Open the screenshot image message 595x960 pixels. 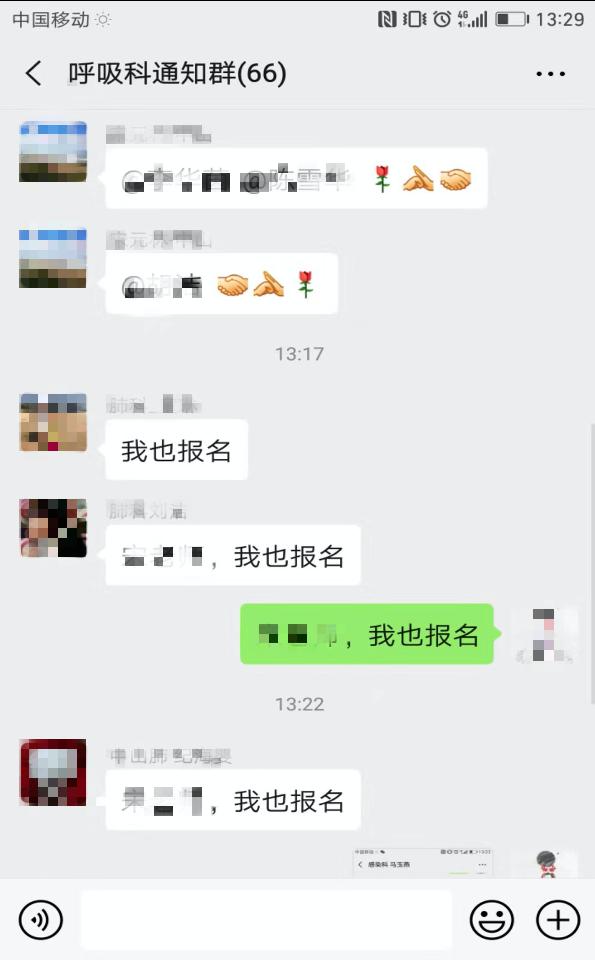422,863
